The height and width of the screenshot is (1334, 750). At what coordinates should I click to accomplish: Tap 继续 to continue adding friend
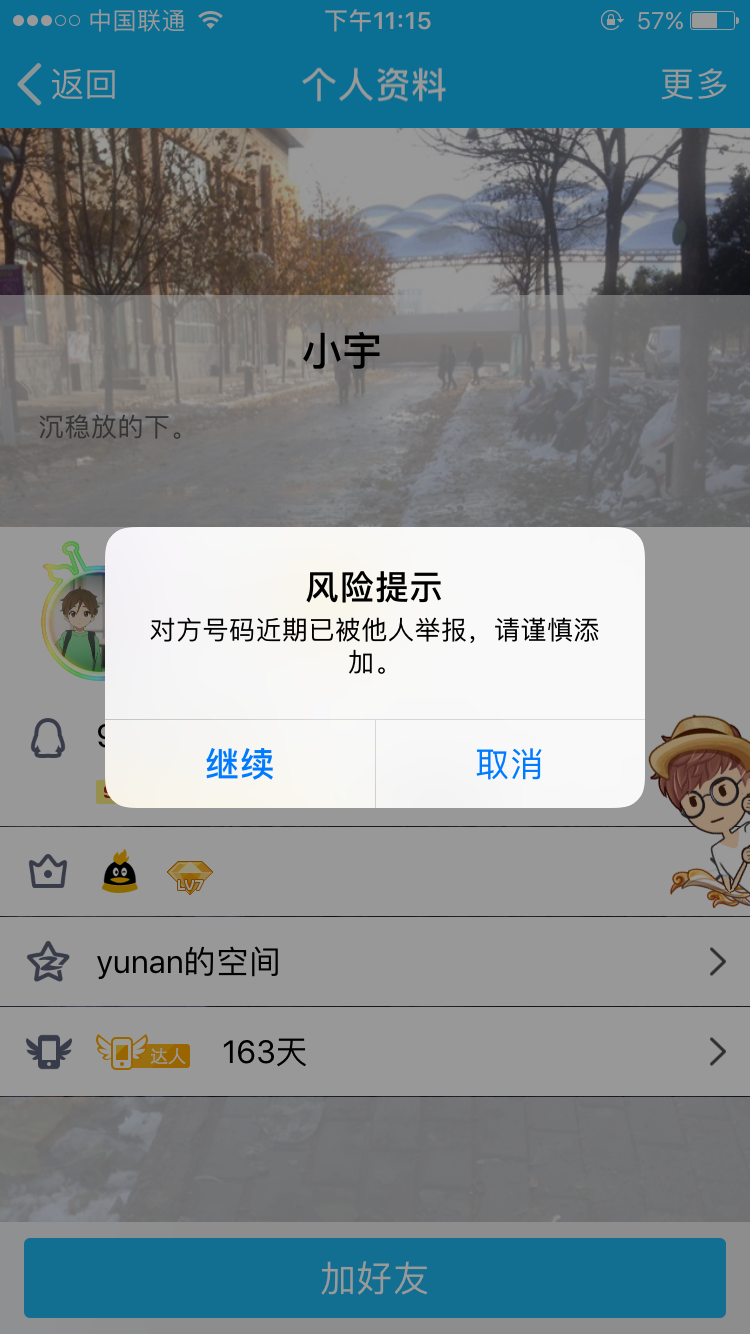click(x=240, y=764)
